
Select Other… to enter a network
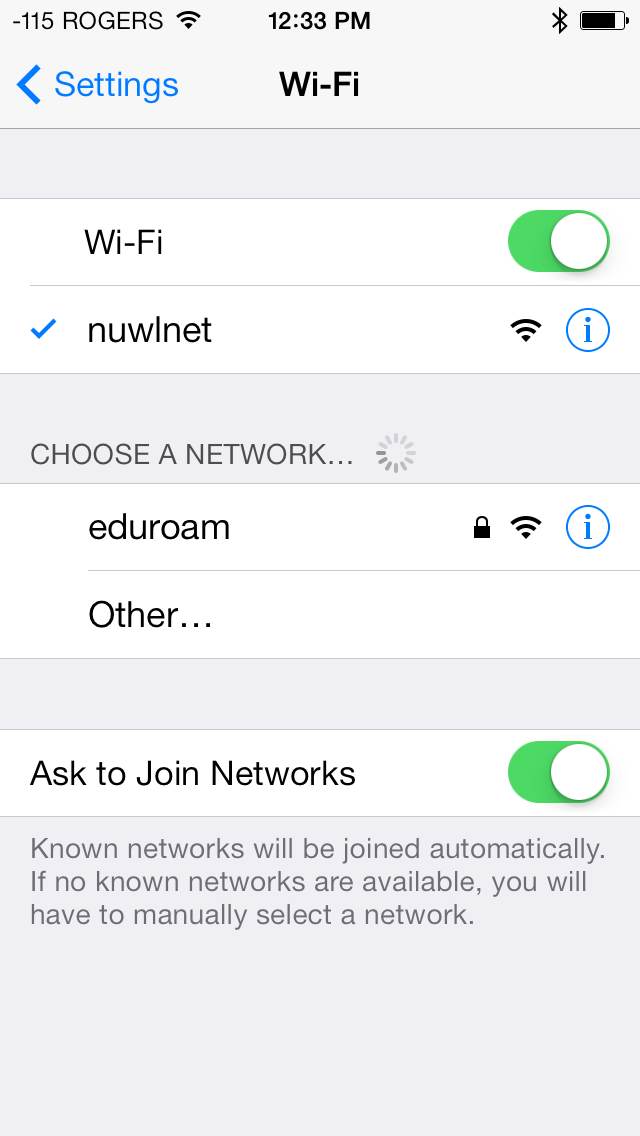pos(150,615)
